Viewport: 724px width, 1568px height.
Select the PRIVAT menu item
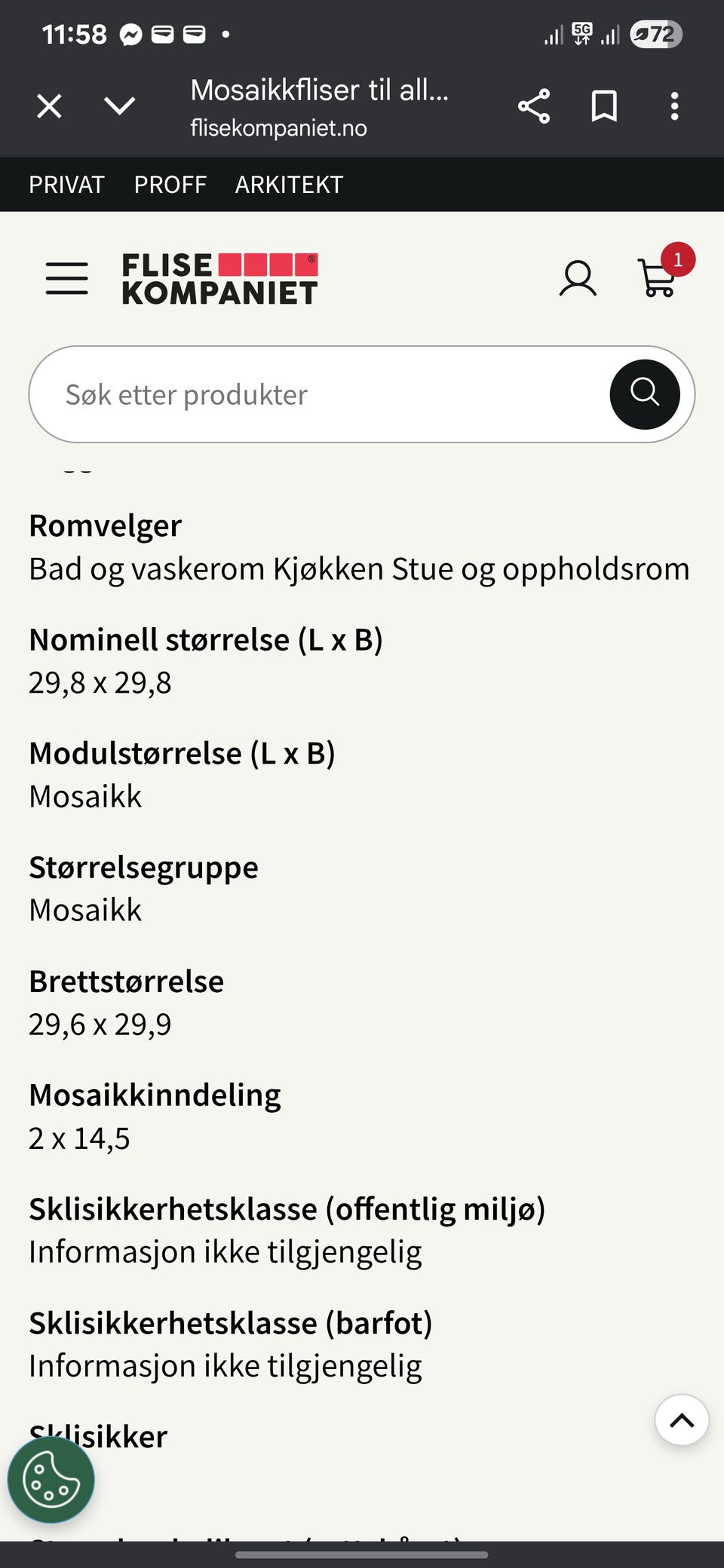pos(66,184)
